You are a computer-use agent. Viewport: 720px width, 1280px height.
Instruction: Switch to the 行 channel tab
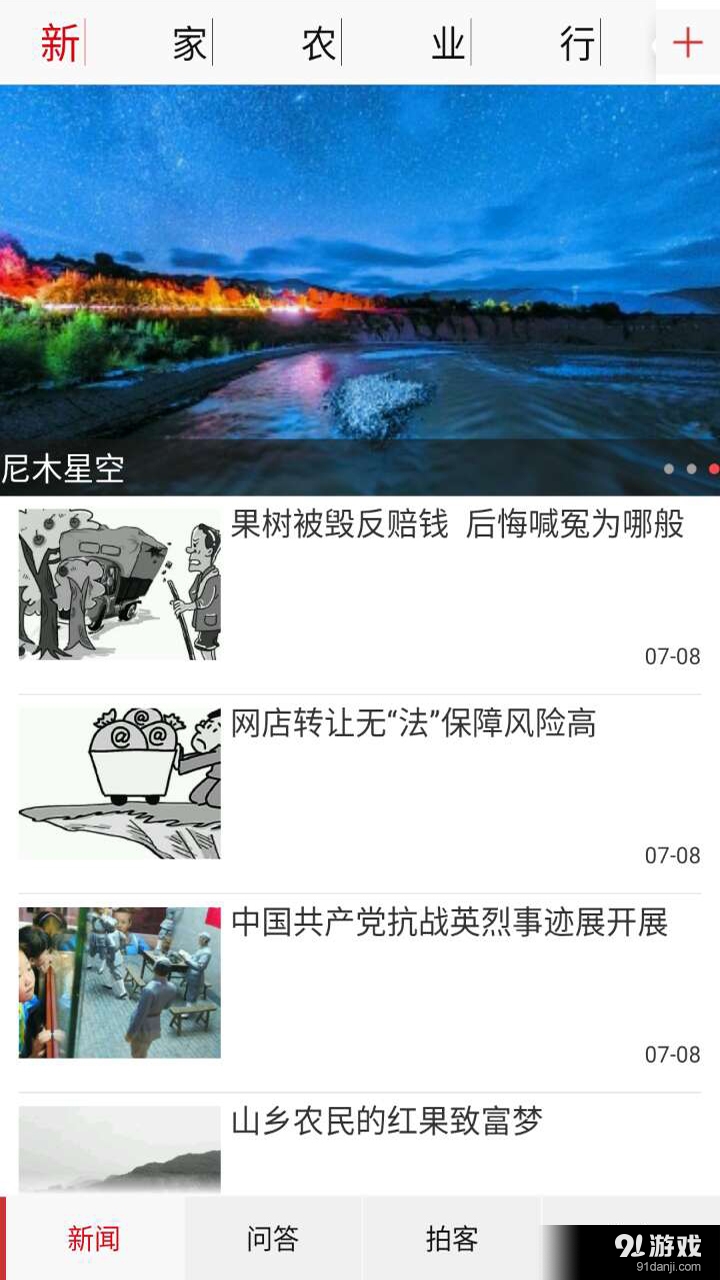click(570, 44)
